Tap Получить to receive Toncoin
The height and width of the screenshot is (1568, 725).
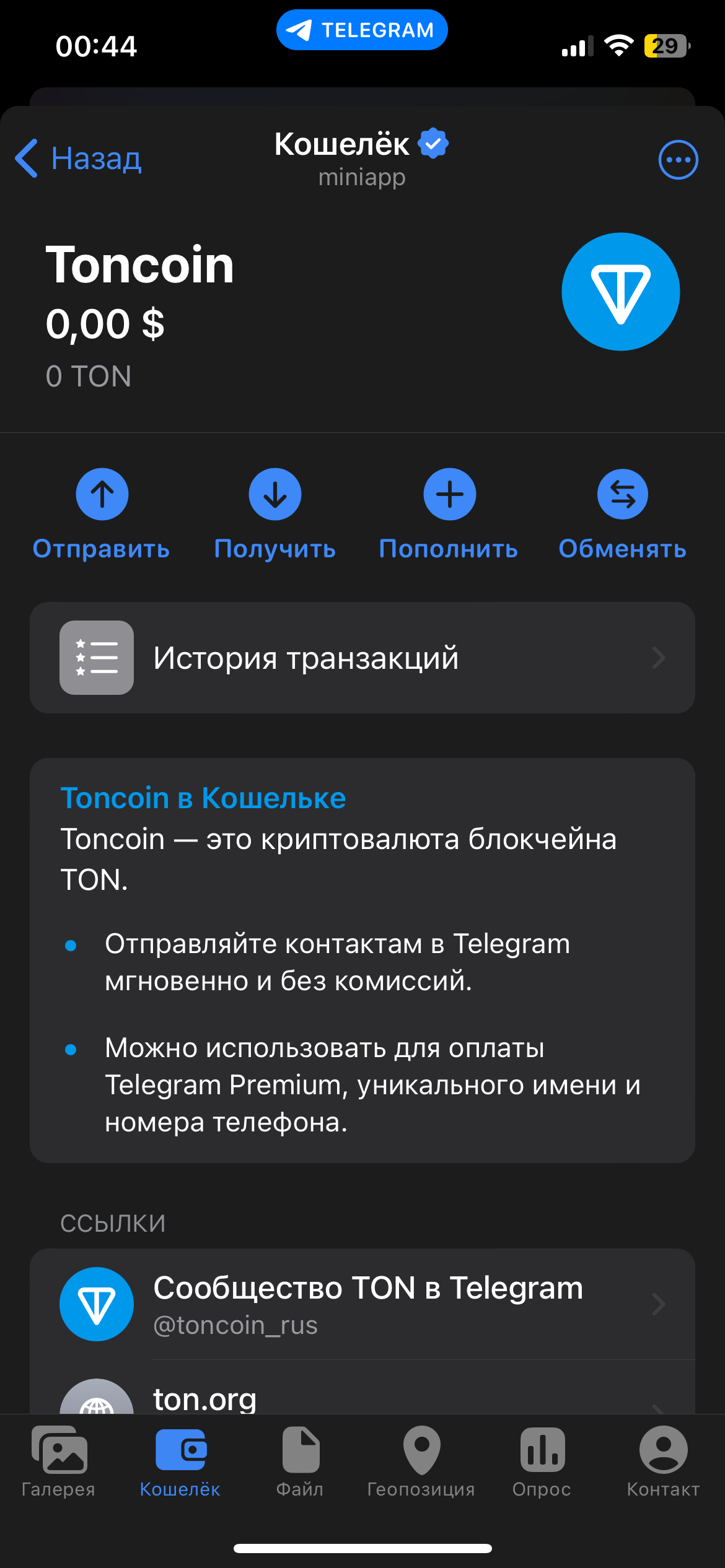(x=275, y=515)
